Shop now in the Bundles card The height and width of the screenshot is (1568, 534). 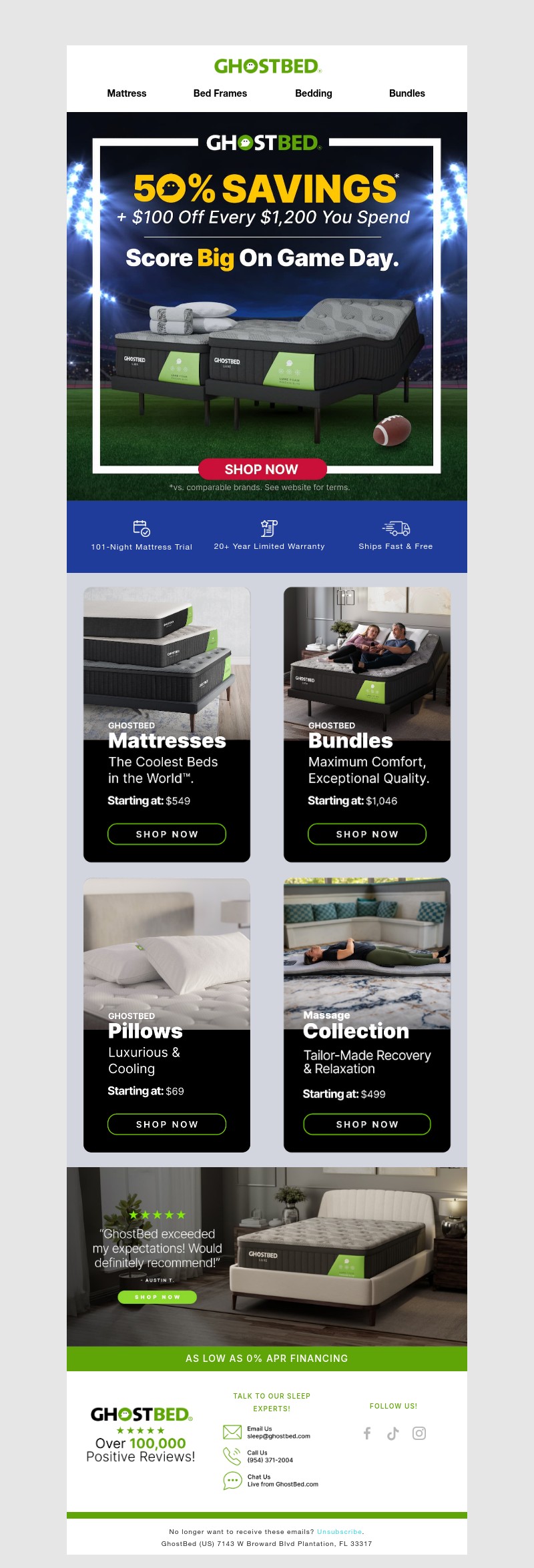pos(367,834)
